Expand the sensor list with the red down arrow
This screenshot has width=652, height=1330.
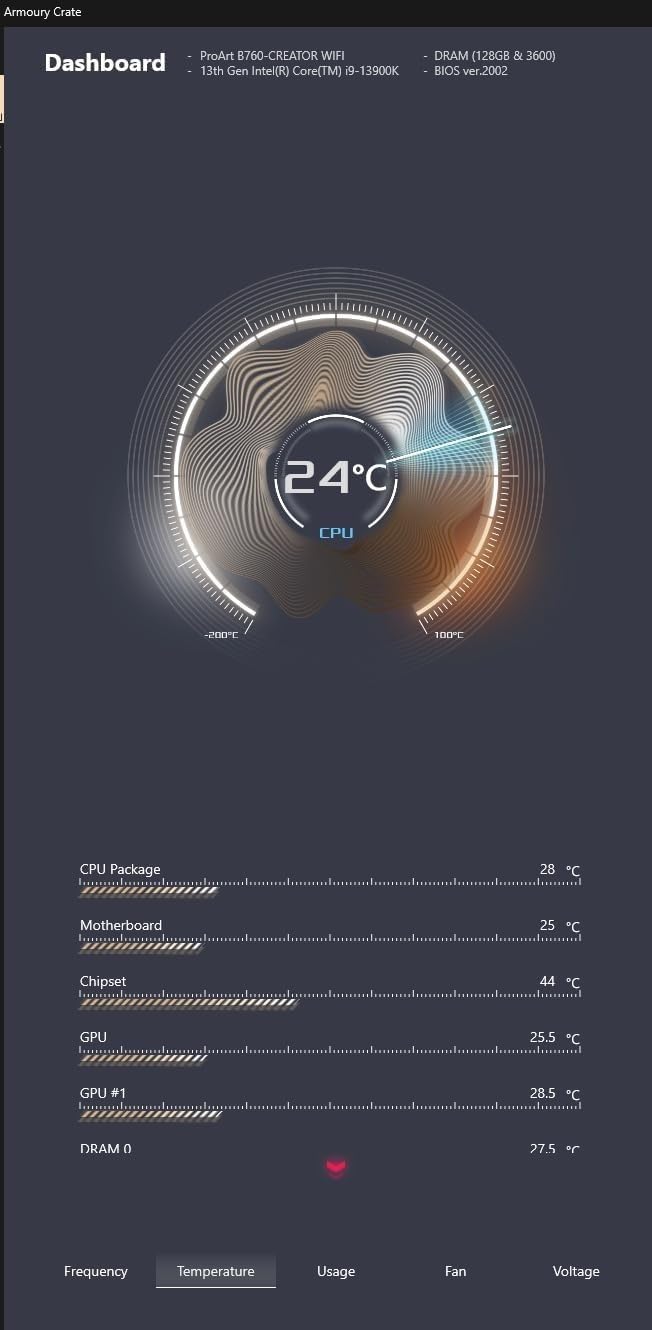[x=336, y=1167]
